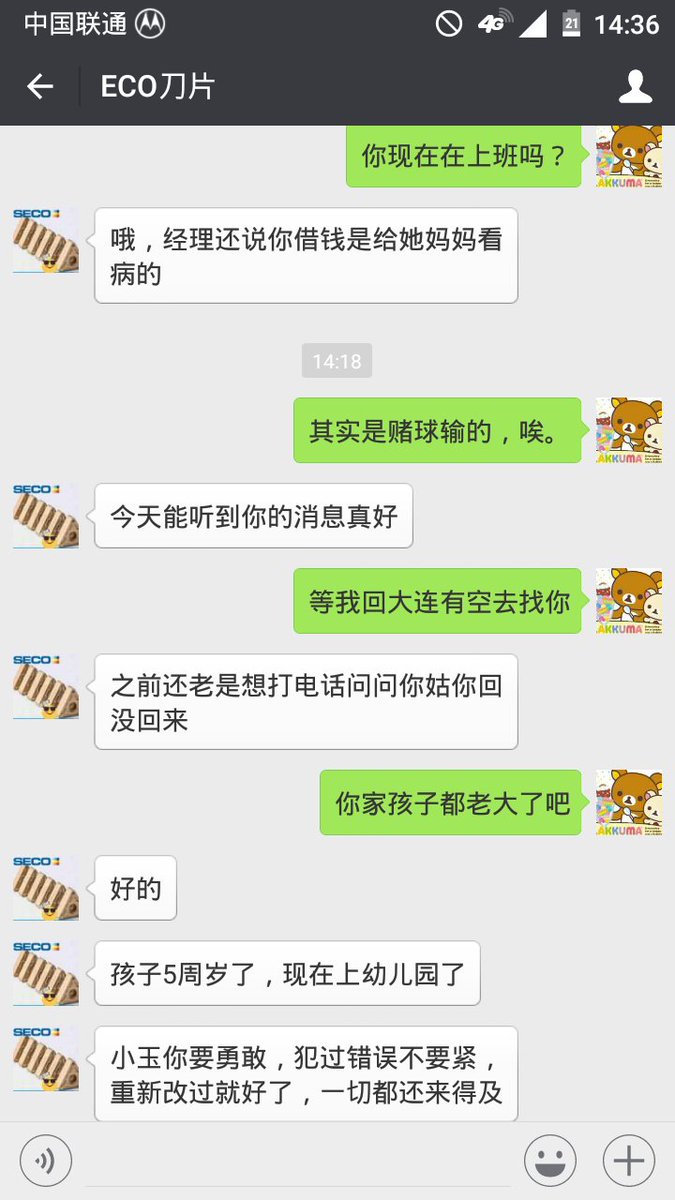Image resolution: width=675 pixels, height=1200 pixels.
Task: Tap the message text input field
Action: [x=298, y=1162]
